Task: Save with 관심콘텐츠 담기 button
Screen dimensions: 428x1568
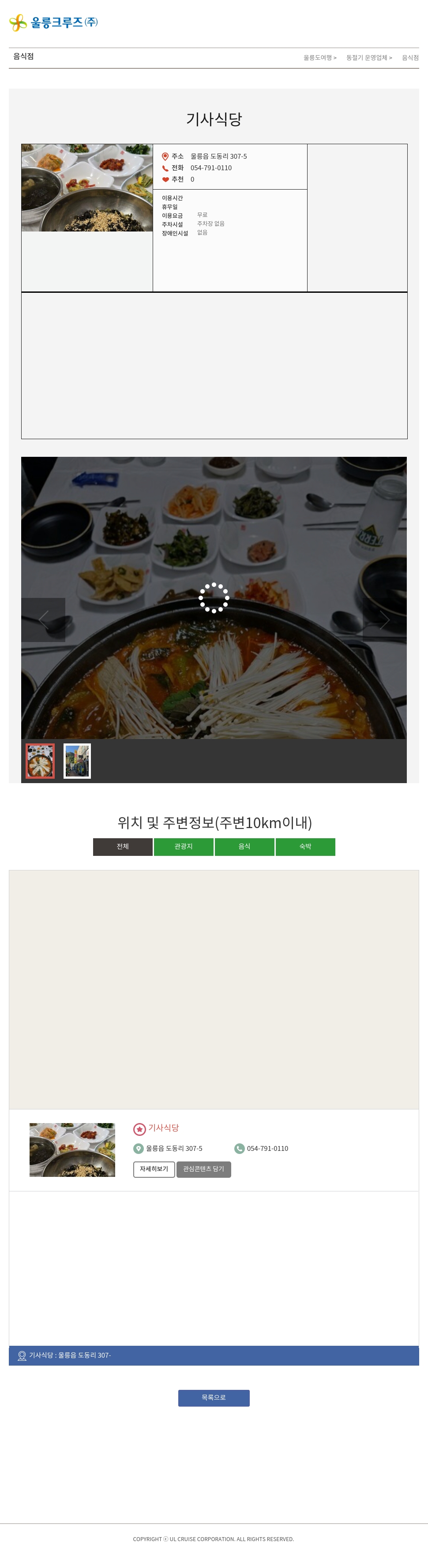Action: [x=203, y=1169]
